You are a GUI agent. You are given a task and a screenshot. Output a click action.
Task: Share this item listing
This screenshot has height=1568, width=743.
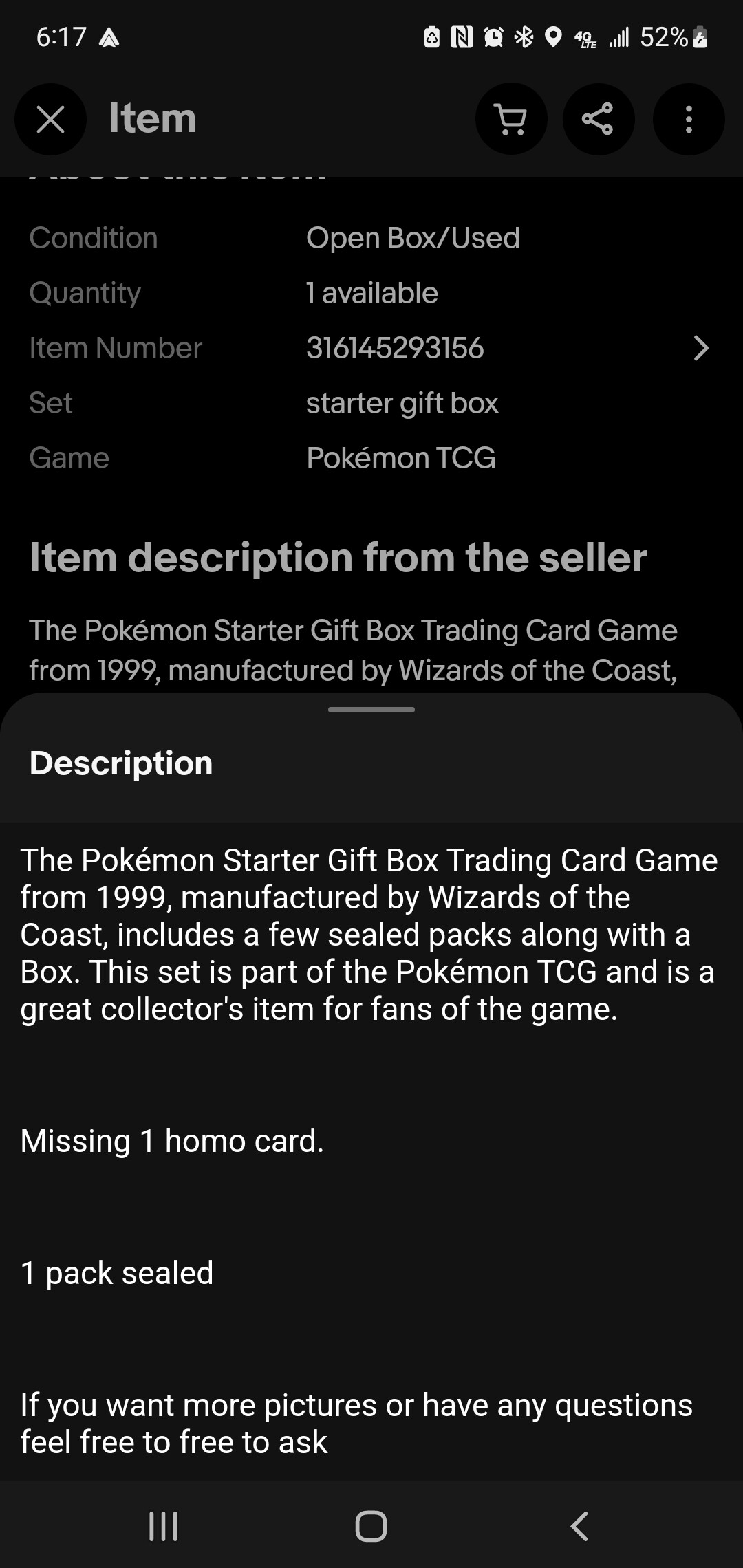coord(599,119)
